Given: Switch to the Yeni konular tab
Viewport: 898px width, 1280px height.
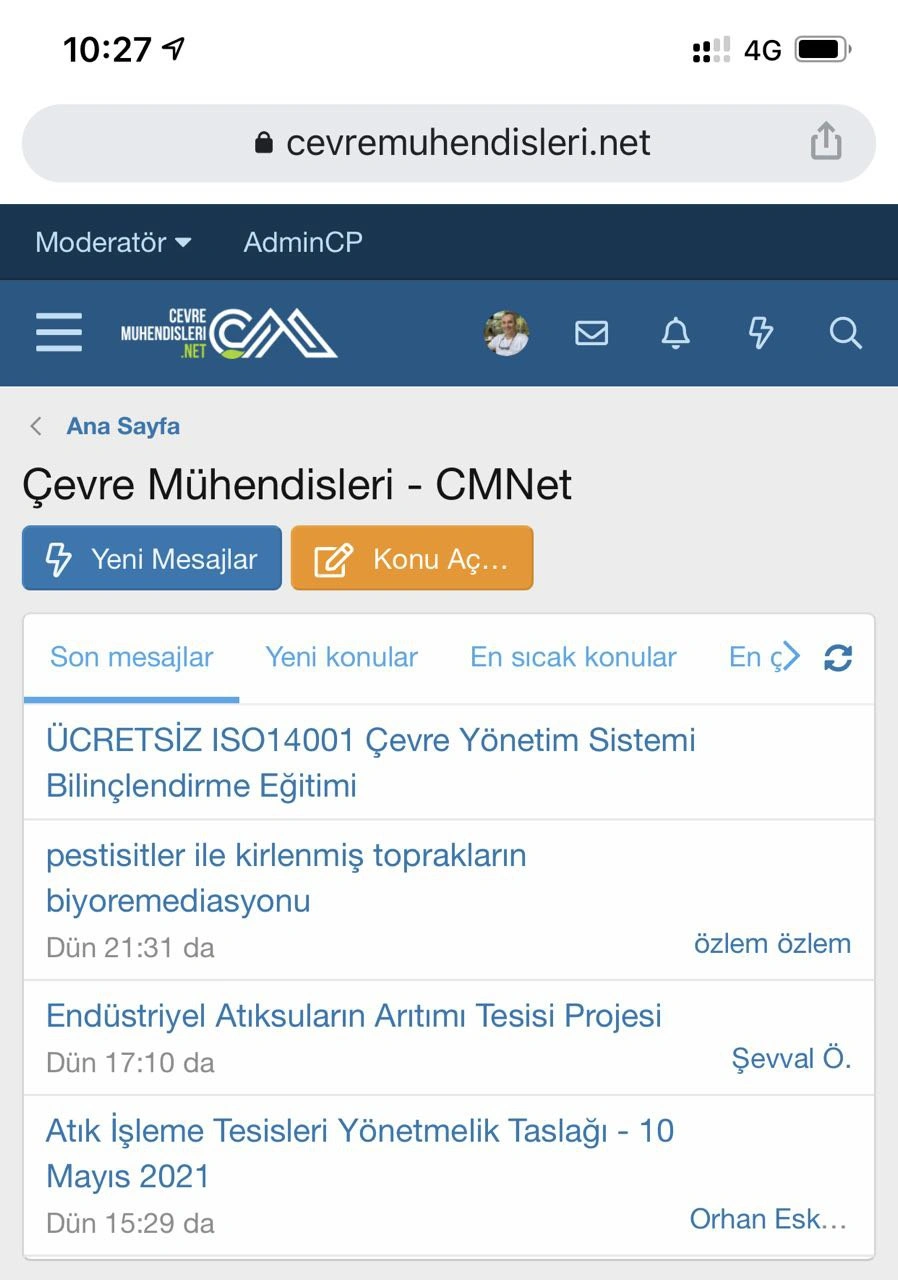Looking at the screenshot, I should pyautogui.click(x=341, y=657).
